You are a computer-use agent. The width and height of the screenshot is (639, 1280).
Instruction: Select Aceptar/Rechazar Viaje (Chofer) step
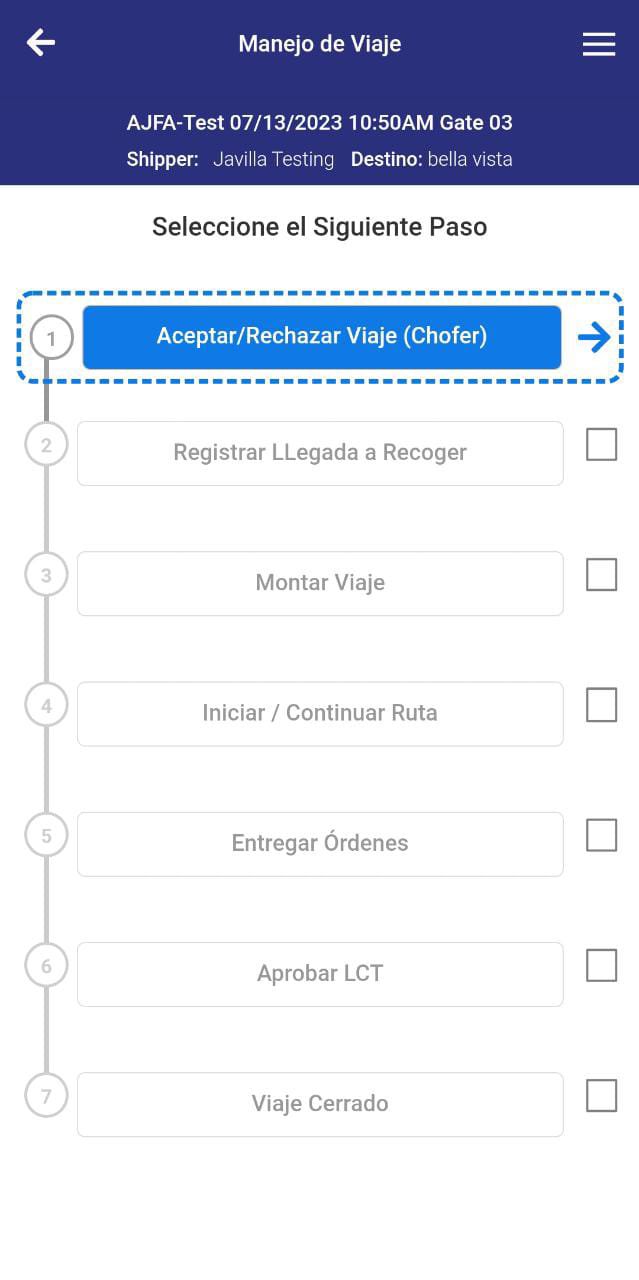(321, 337)
